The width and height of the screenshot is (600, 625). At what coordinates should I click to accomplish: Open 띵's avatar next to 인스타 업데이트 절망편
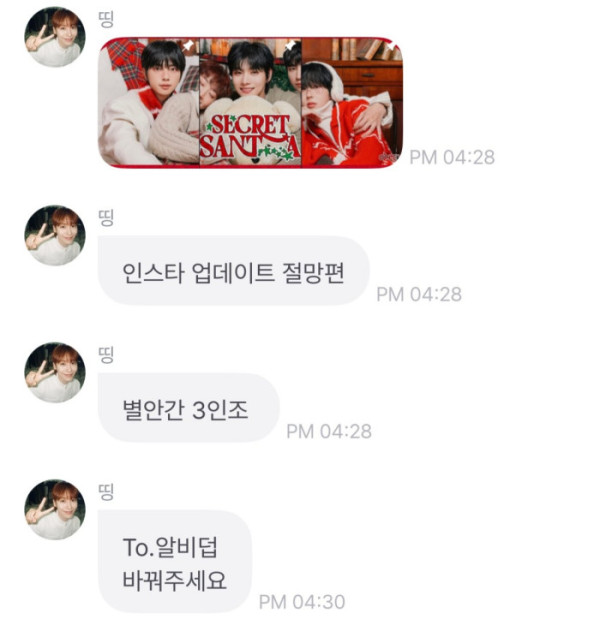(x=55, y=236)
